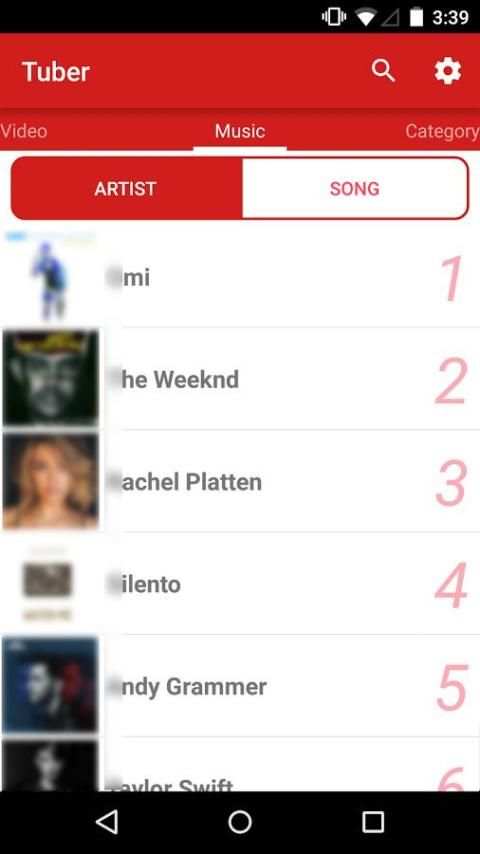This screenshot has width=480, height=854.
Task: Switch to the SONG segment
Action: [x=355, y=188]
